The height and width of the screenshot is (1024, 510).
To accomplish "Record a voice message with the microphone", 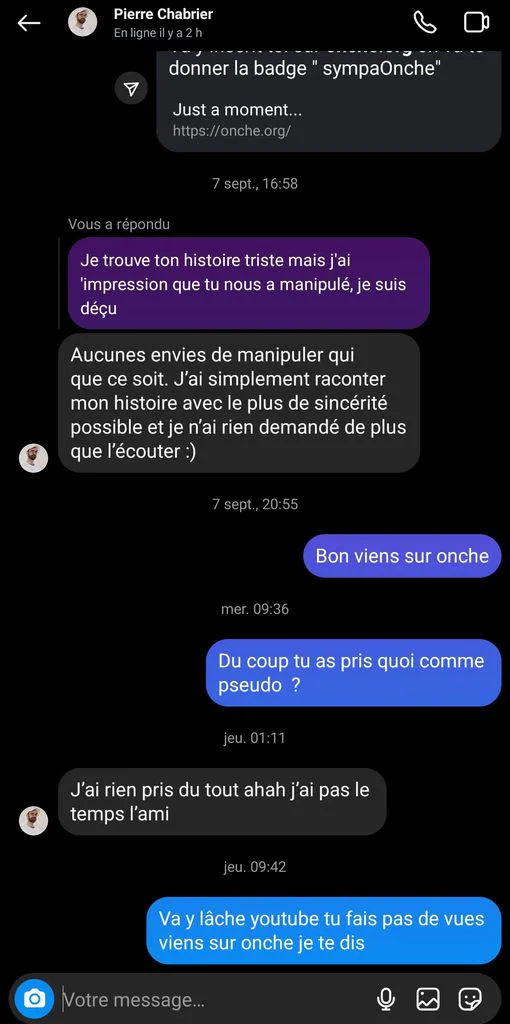I will (x=386, y=999).
